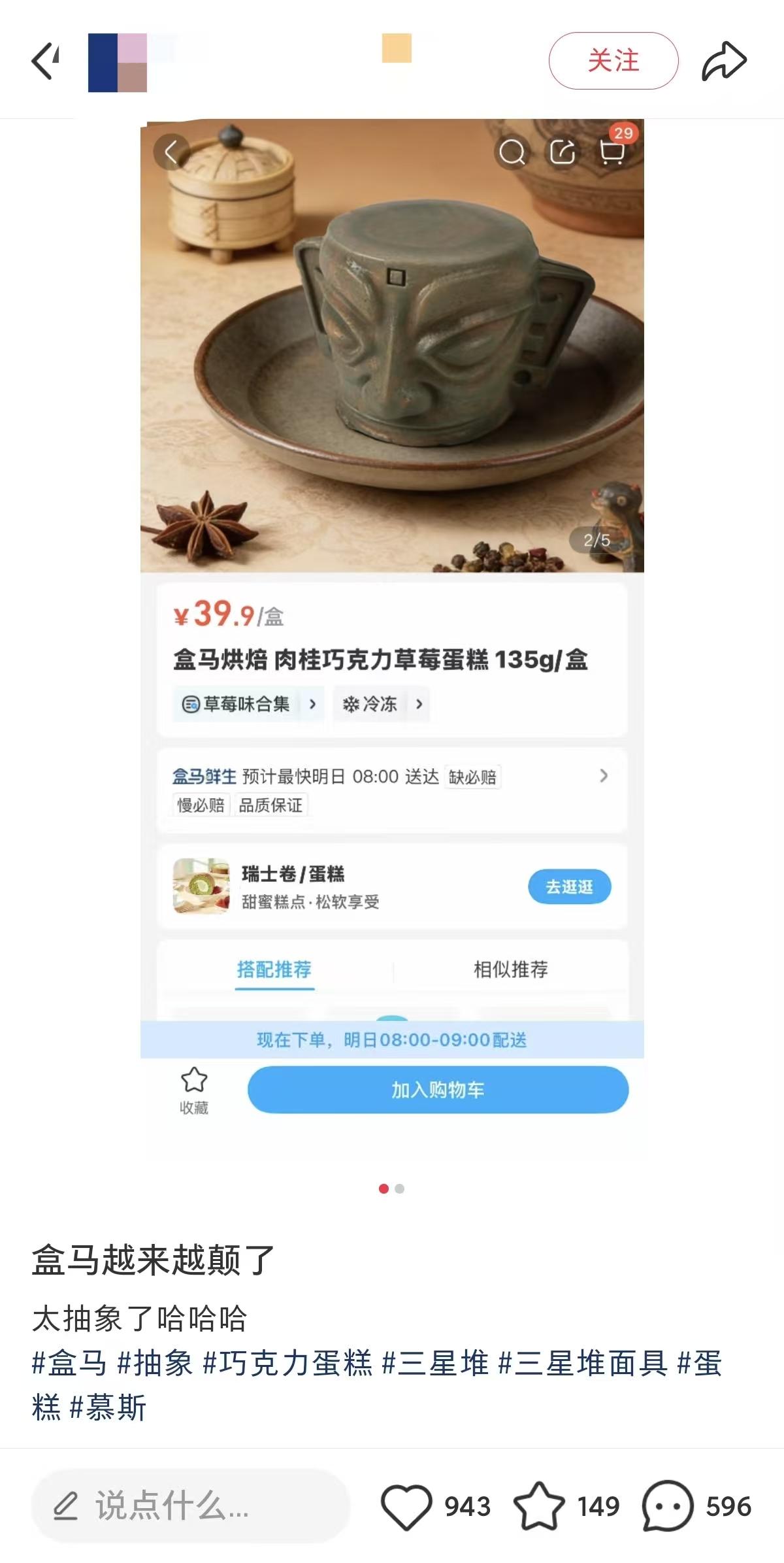
Task: Open the #三星堆面具 hashtag
Action: click(583, 1363)
